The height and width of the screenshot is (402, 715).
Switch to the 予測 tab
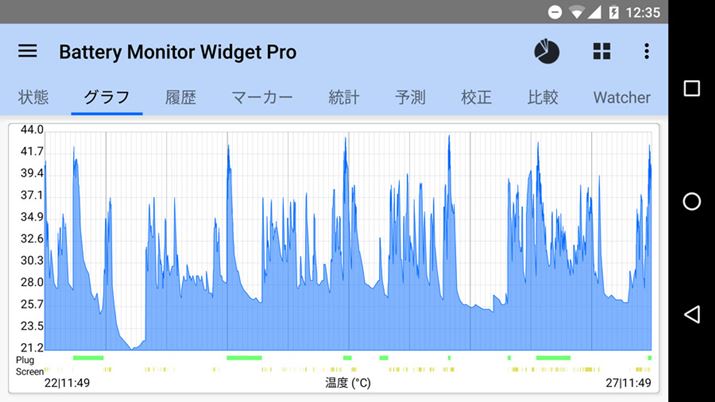[410, 97]
